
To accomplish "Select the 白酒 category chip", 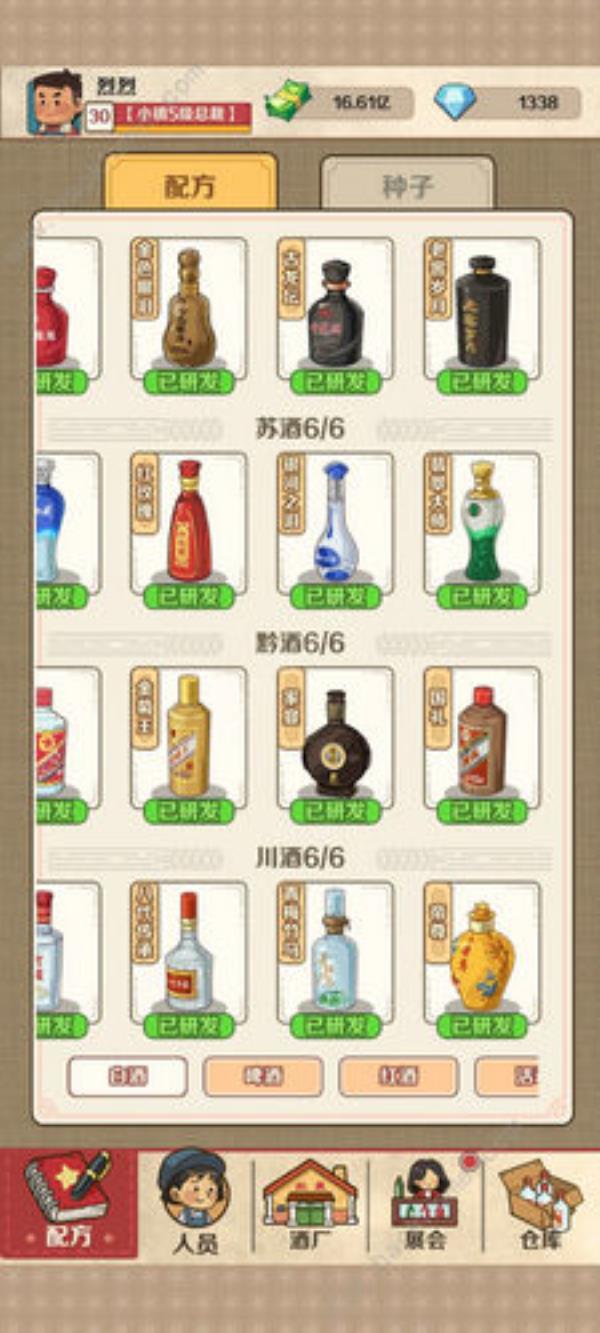I will click(x=127, y=1076).
